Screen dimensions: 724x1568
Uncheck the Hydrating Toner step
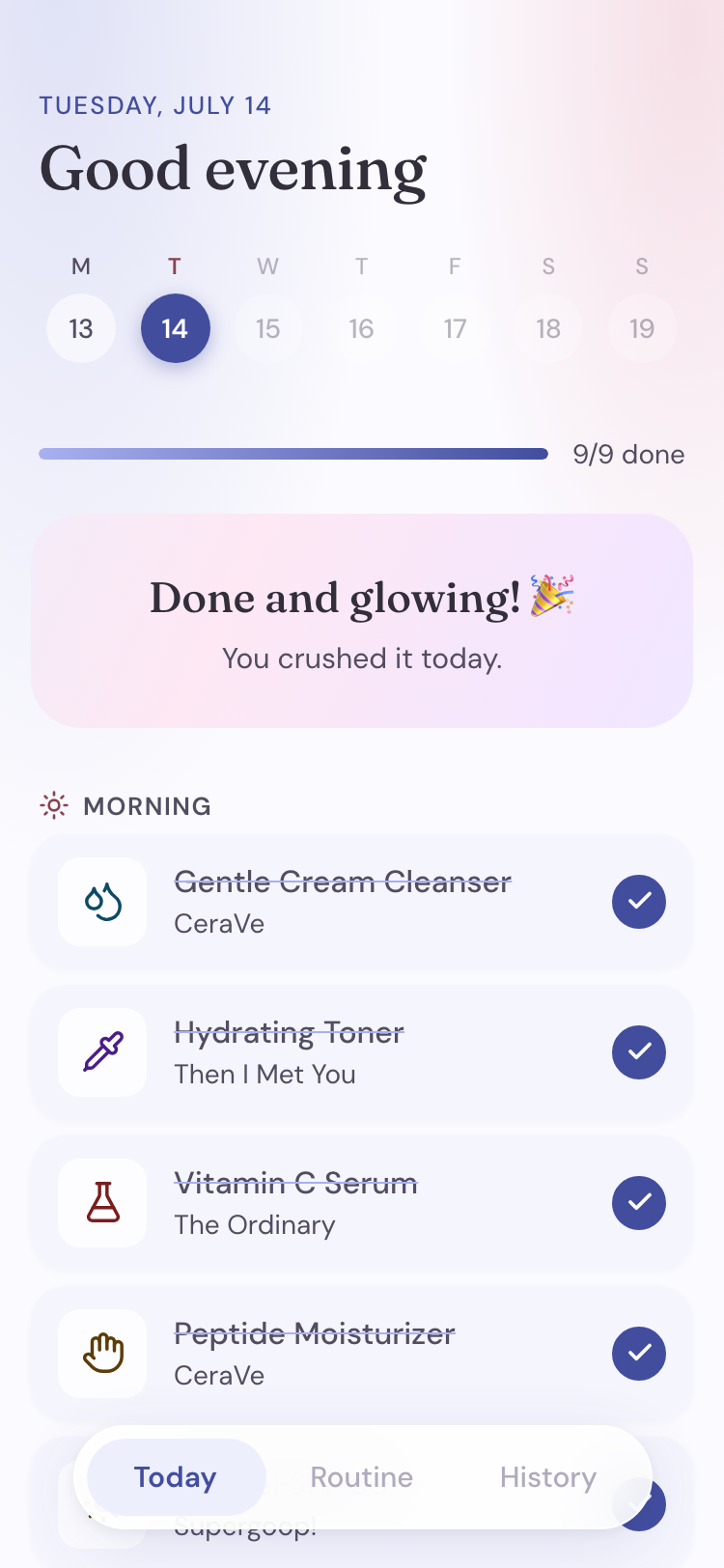(639, 1052)
